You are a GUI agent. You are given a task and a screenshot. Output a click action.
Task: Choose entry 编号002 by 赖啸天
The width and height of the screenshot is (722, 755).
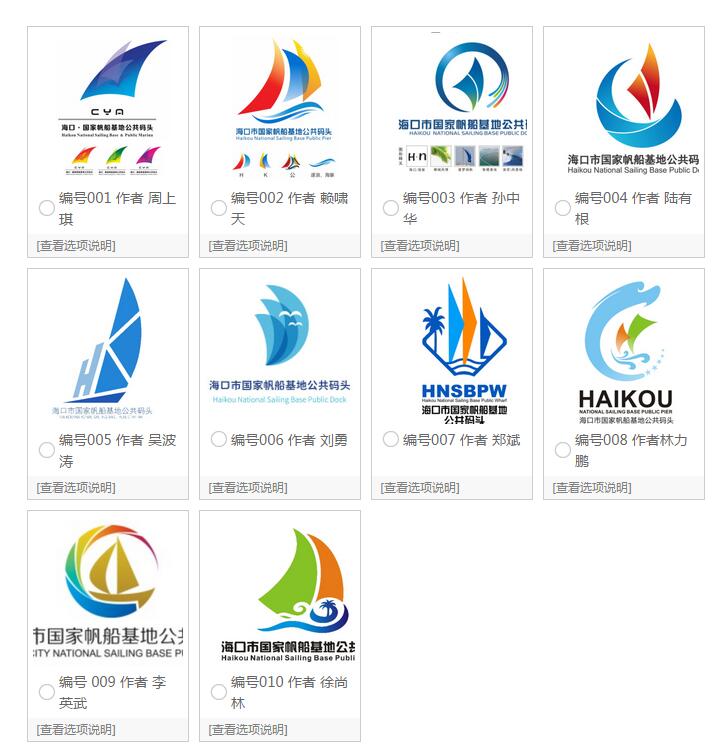point(219,208)
